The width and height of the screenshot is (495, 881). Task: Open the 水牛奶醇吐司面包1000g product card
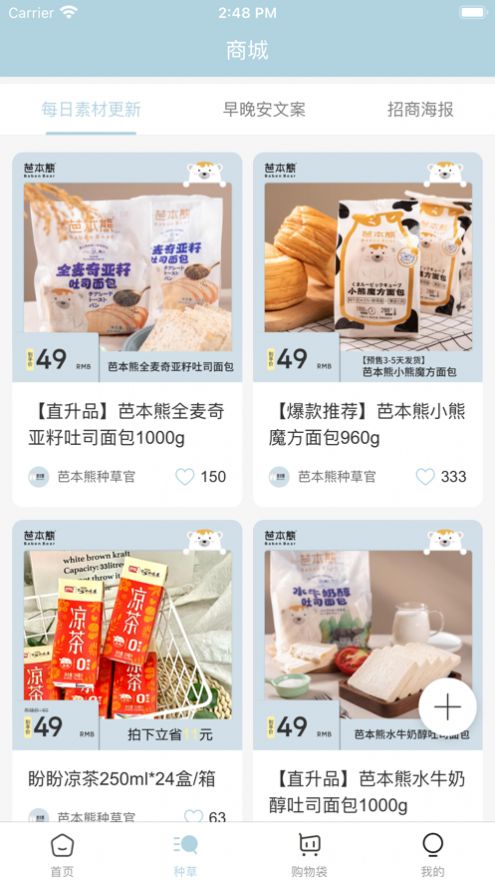pos(367,671)
